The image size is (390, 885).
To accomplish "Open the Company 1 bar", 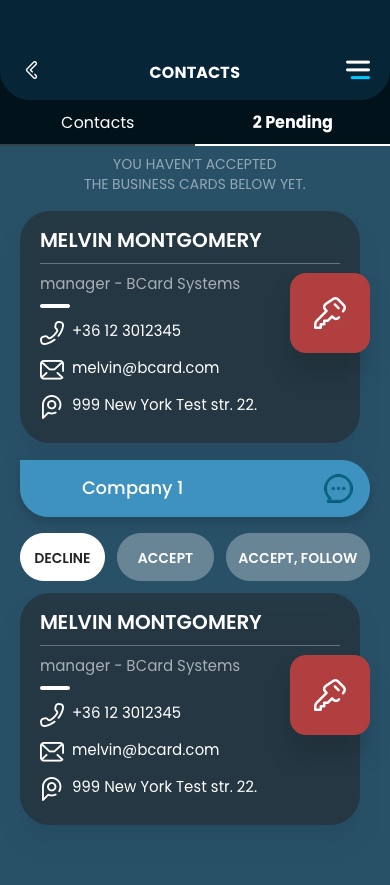I will pos(195,488).
